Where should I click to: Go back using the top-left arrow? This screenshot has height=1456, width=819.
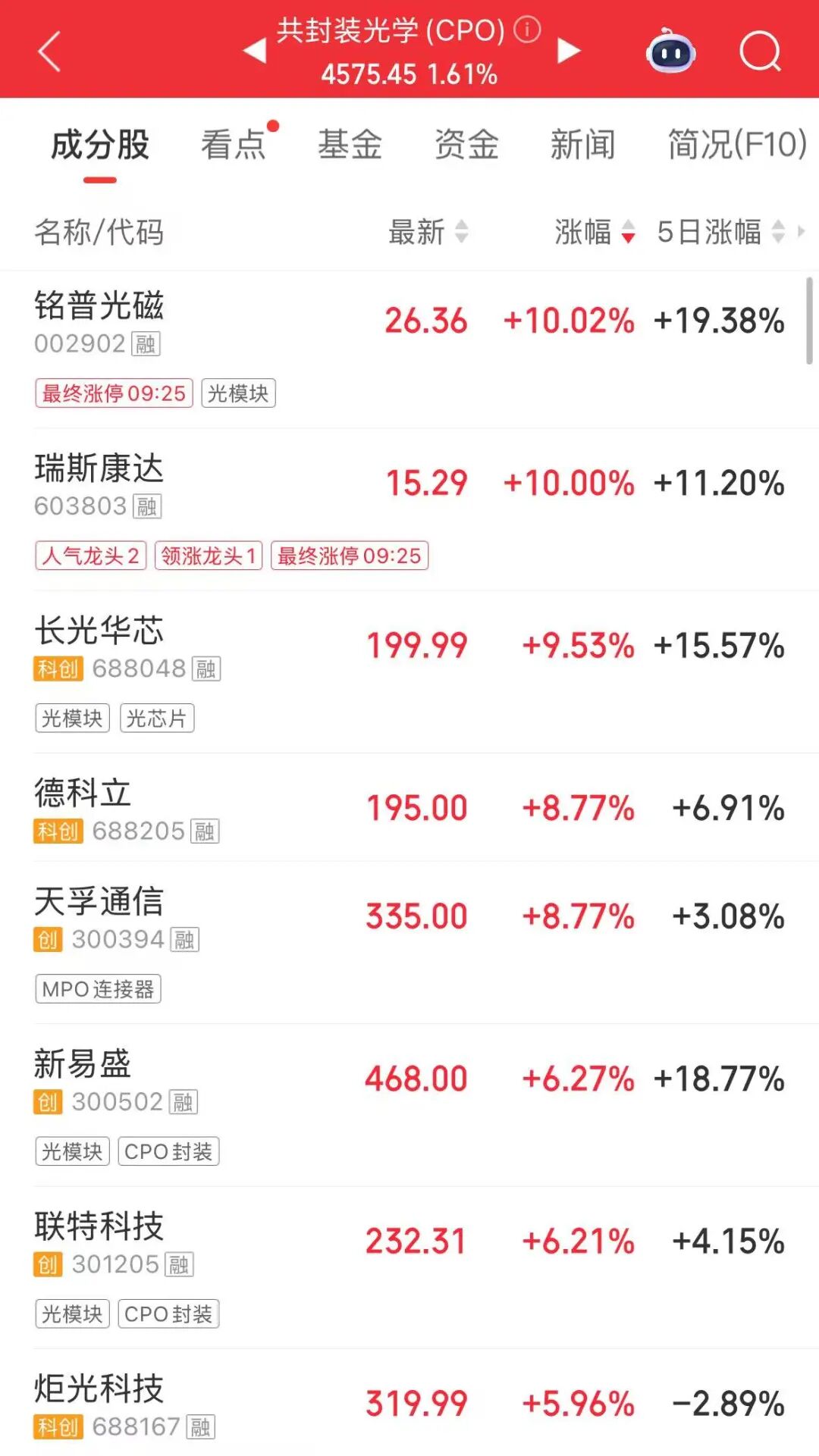(49, 52)
